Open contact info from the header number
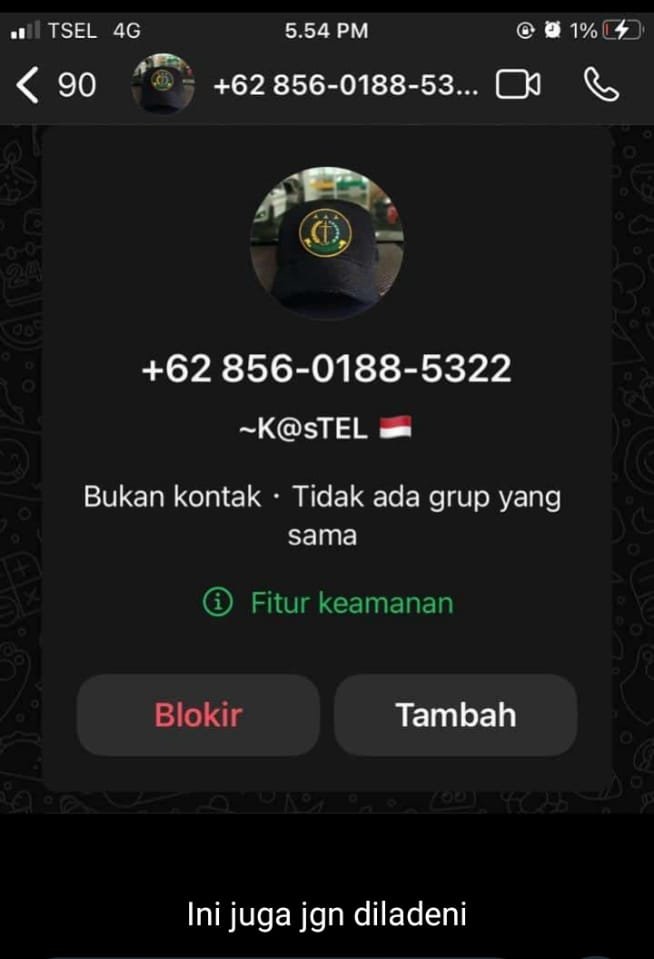The height and width of the screenshot is (959, 654). pos(345,86)
